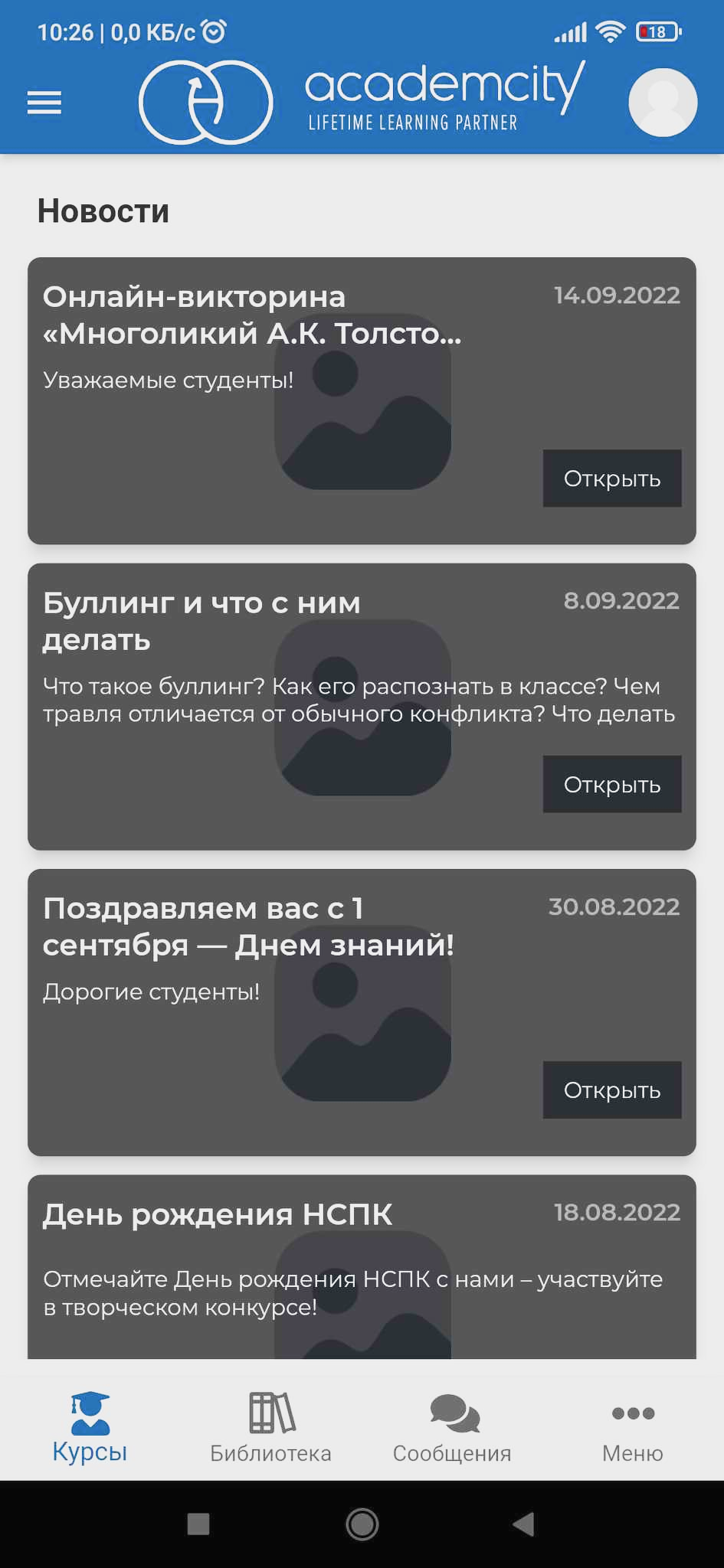The width and height of the screenshot is (724, 1568).
Task: Open the user profile avatar
Action: coord(662,103)
